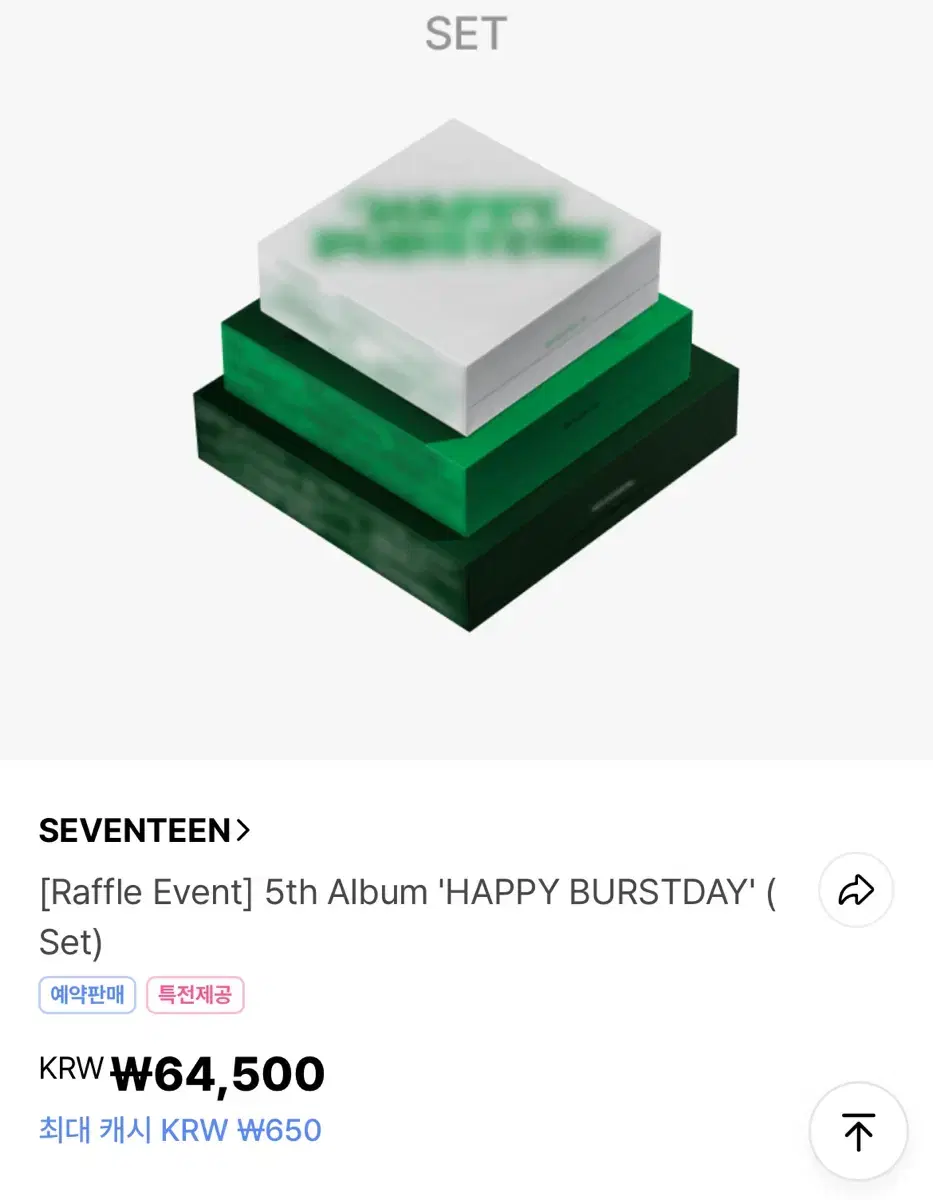Select the SET label above the product
The image size is (933, 1200).
[466, 34]
